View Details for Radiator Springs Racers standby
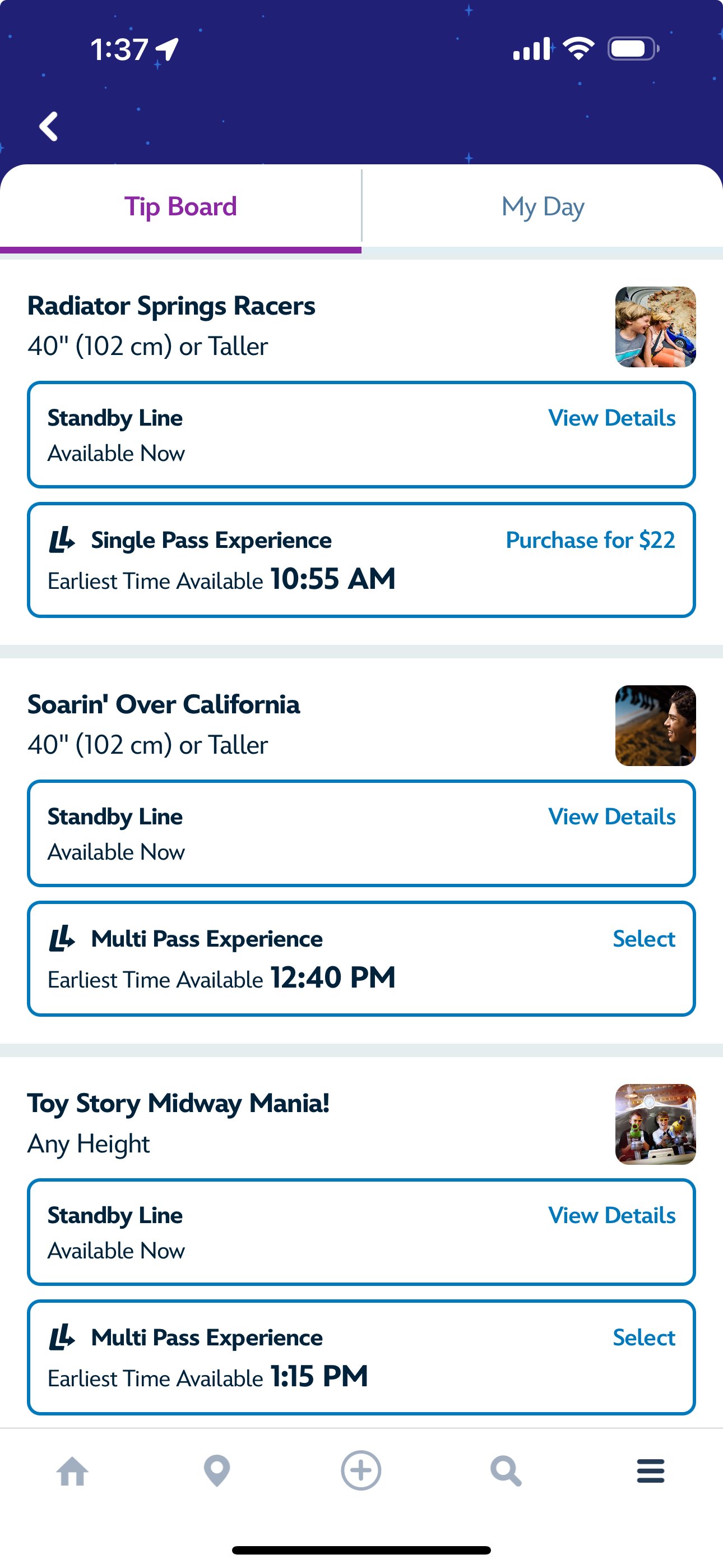The height and width of the screenshot is (1568, 723). pos(611,418)
